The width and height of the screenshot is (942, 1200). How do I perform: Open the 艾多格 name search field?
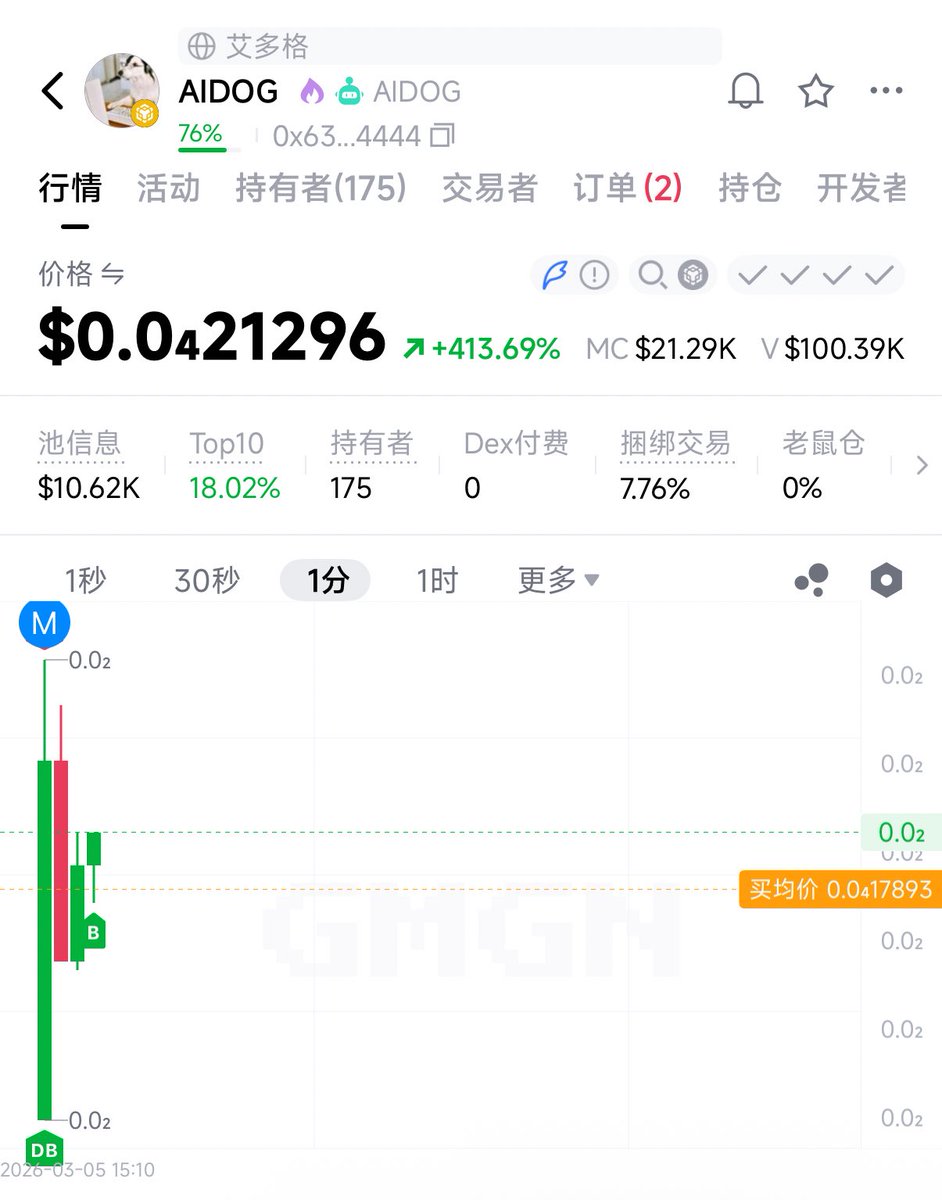click(x=450, y=46)
